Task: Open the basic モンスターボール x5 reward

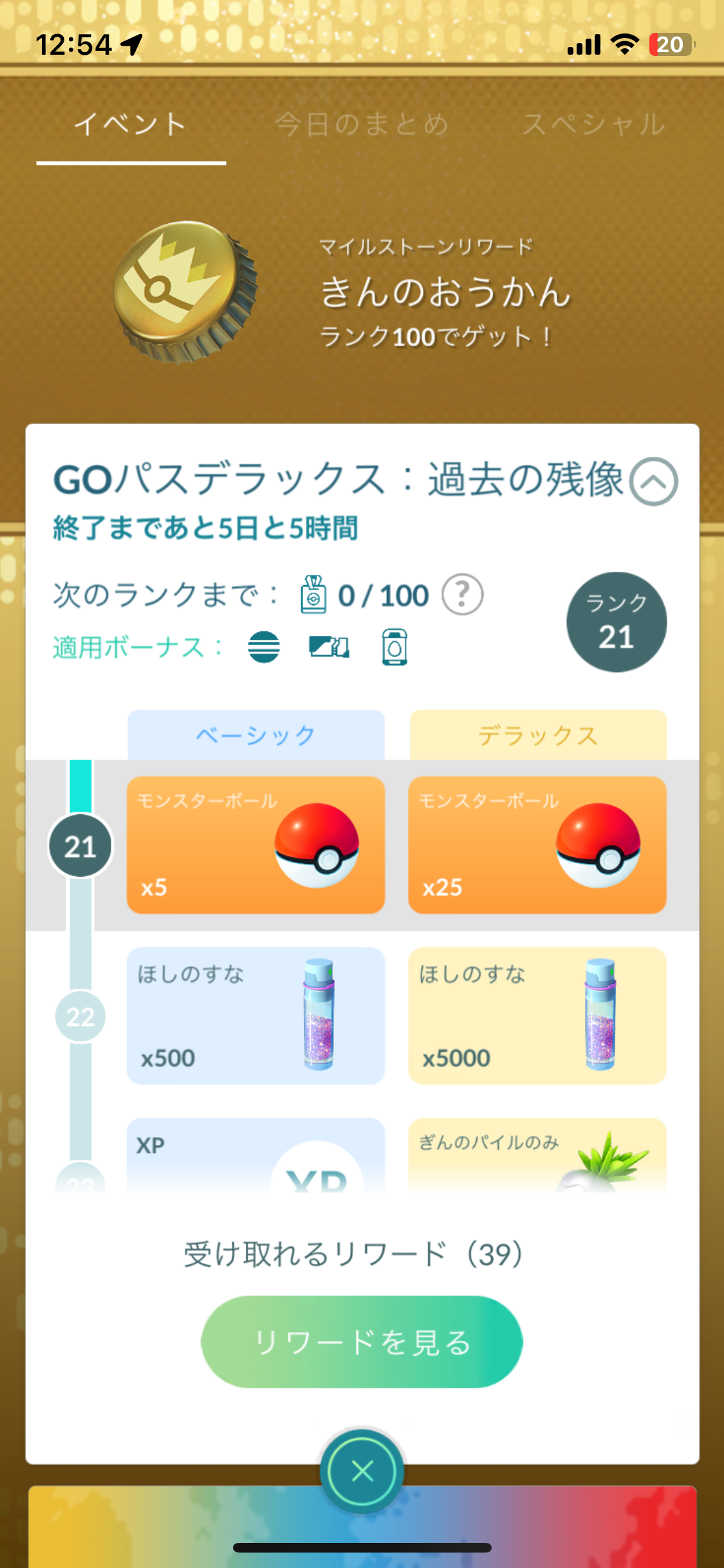Action: tap(255, 845)
